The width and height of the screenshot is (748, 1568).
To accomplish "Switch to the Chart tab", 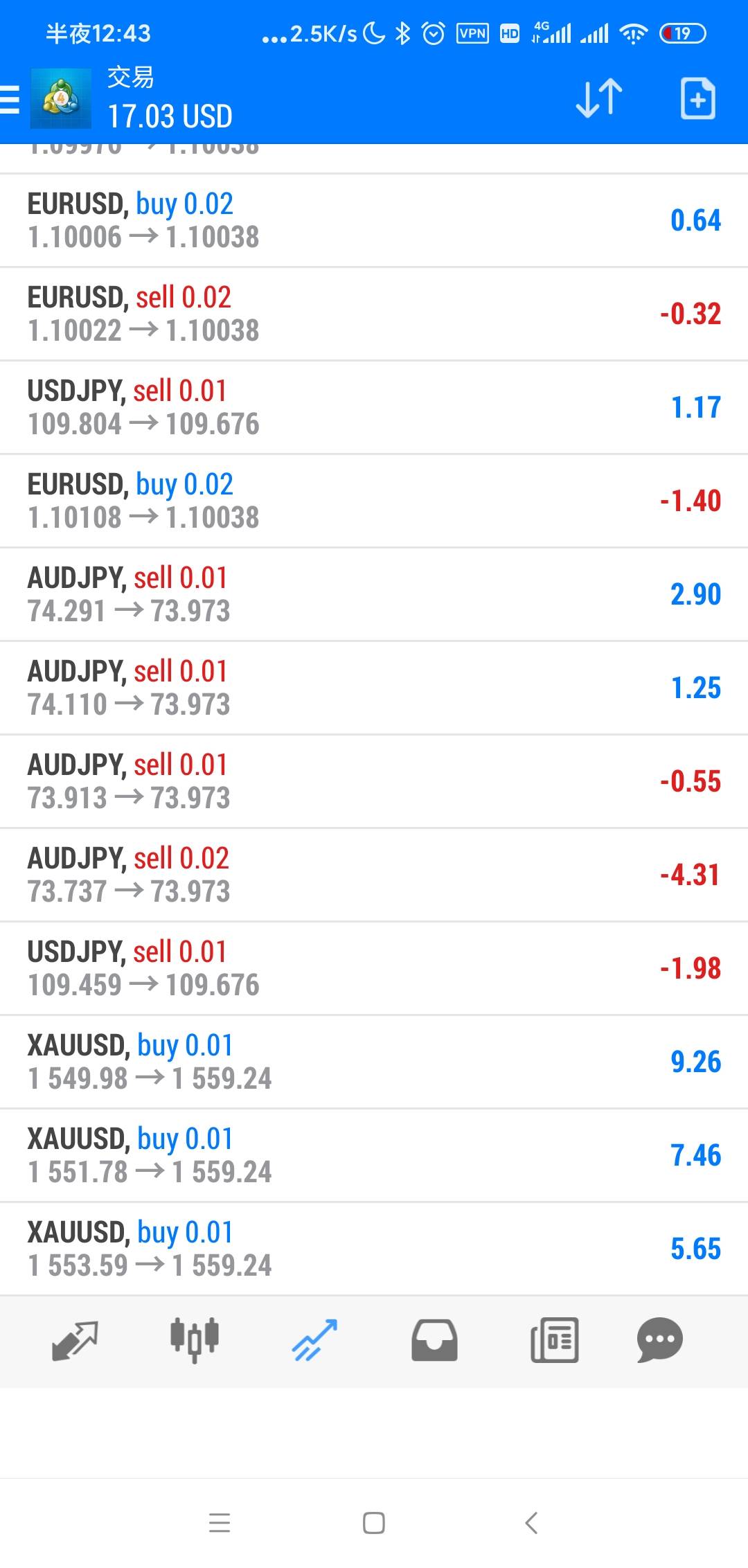I will (x=195, y=1340).
